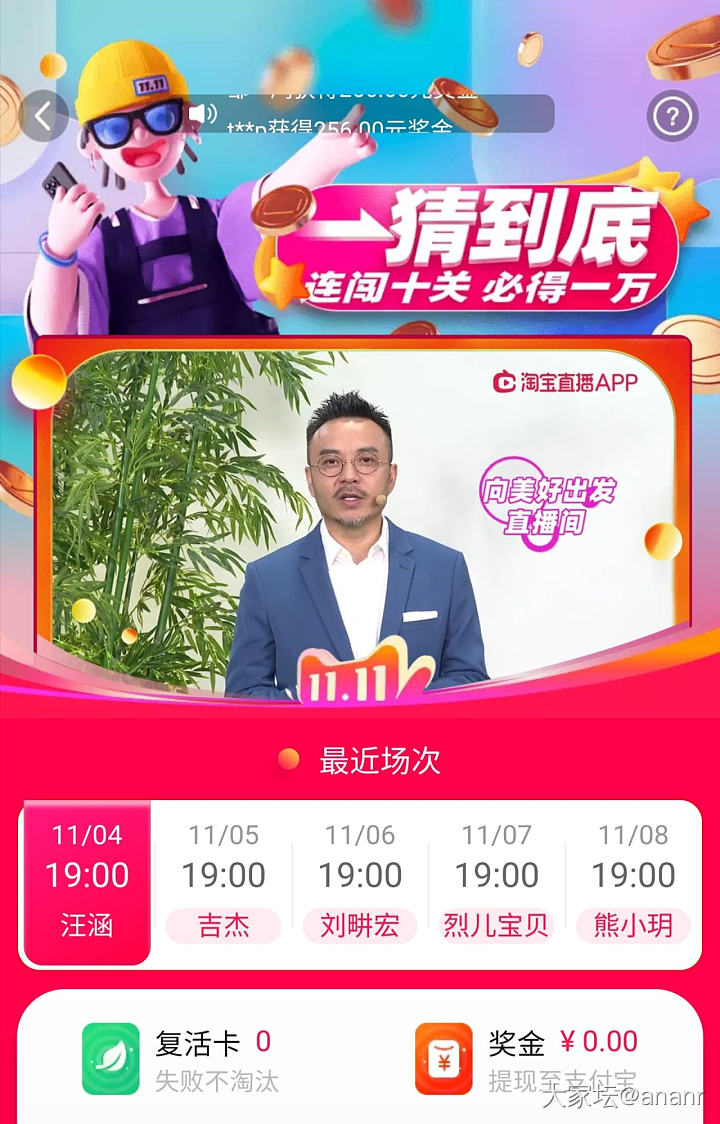Screen dimensions: 720x1124
Task: Select the 11/05 吉杰 session
Action: [x=224, y=882]
